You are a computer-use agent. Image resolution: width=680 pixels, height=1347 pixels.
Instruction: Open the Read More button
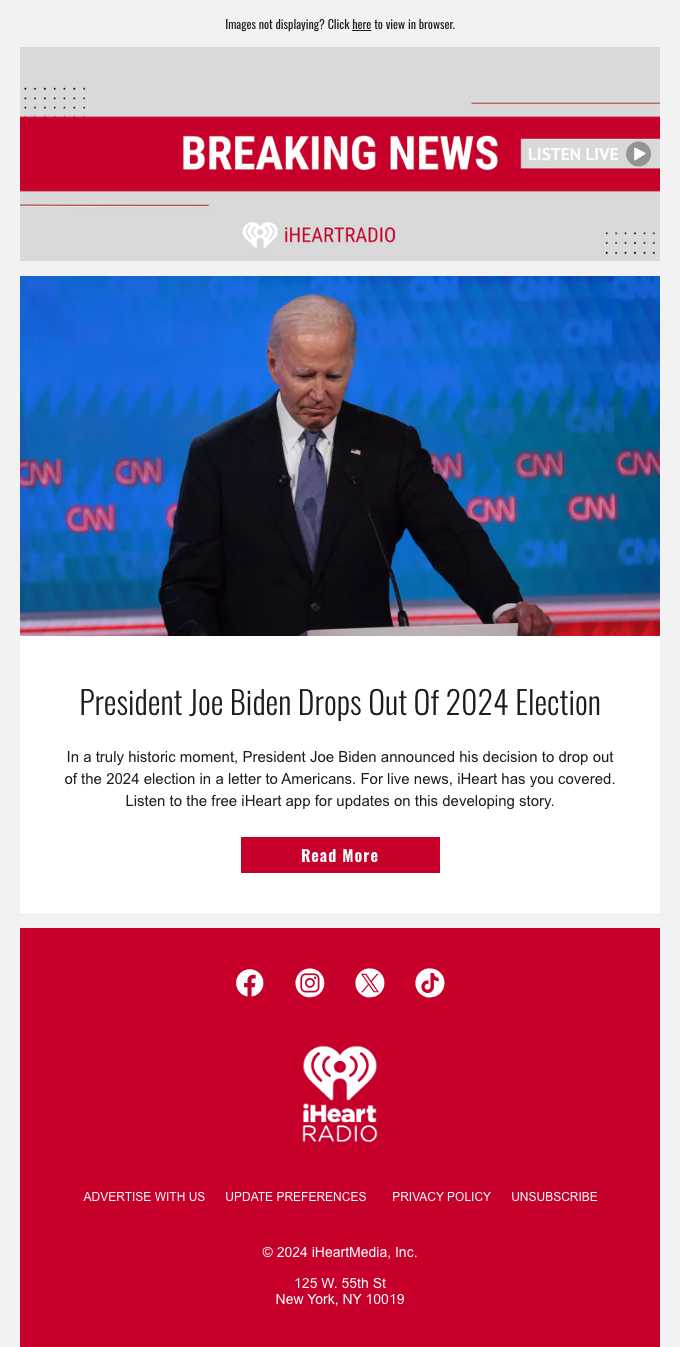click(340, 855)
